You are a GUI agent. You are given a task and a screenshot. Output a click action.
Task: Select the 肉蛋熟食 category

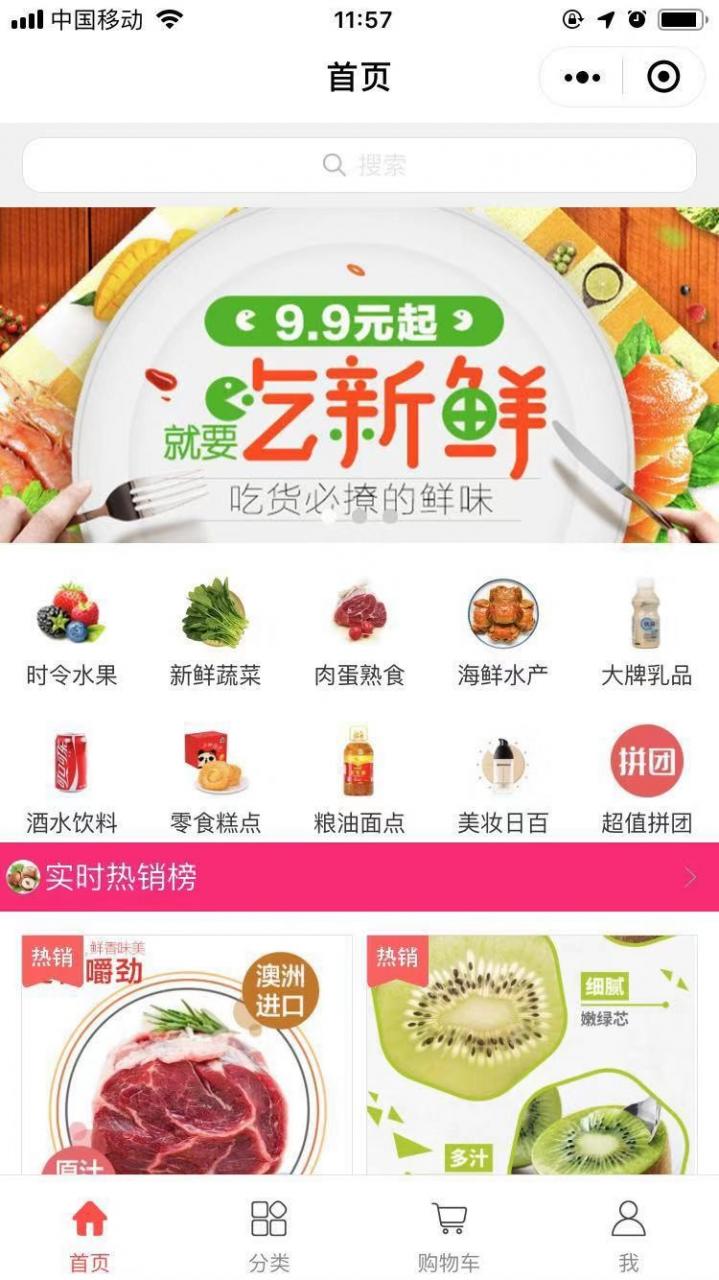(359, 632)
